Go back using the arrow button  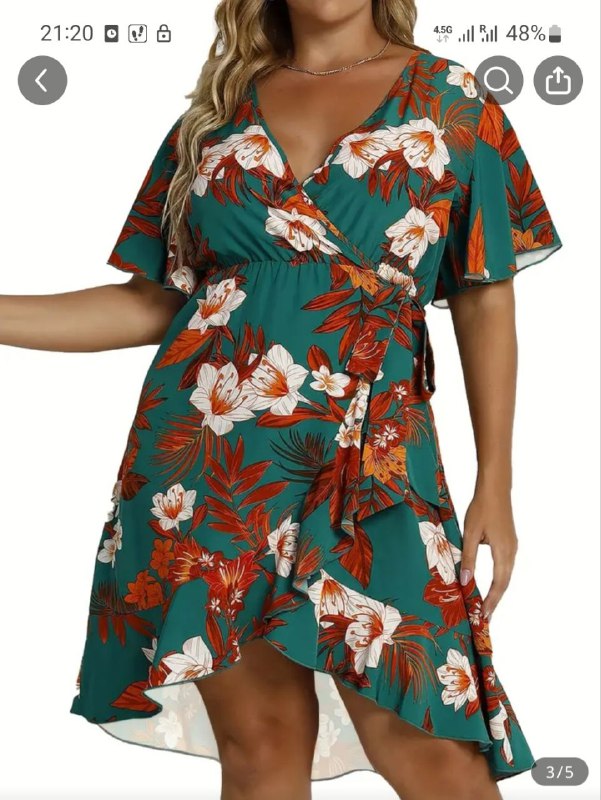pyautogui.click(x=42, y=81)
